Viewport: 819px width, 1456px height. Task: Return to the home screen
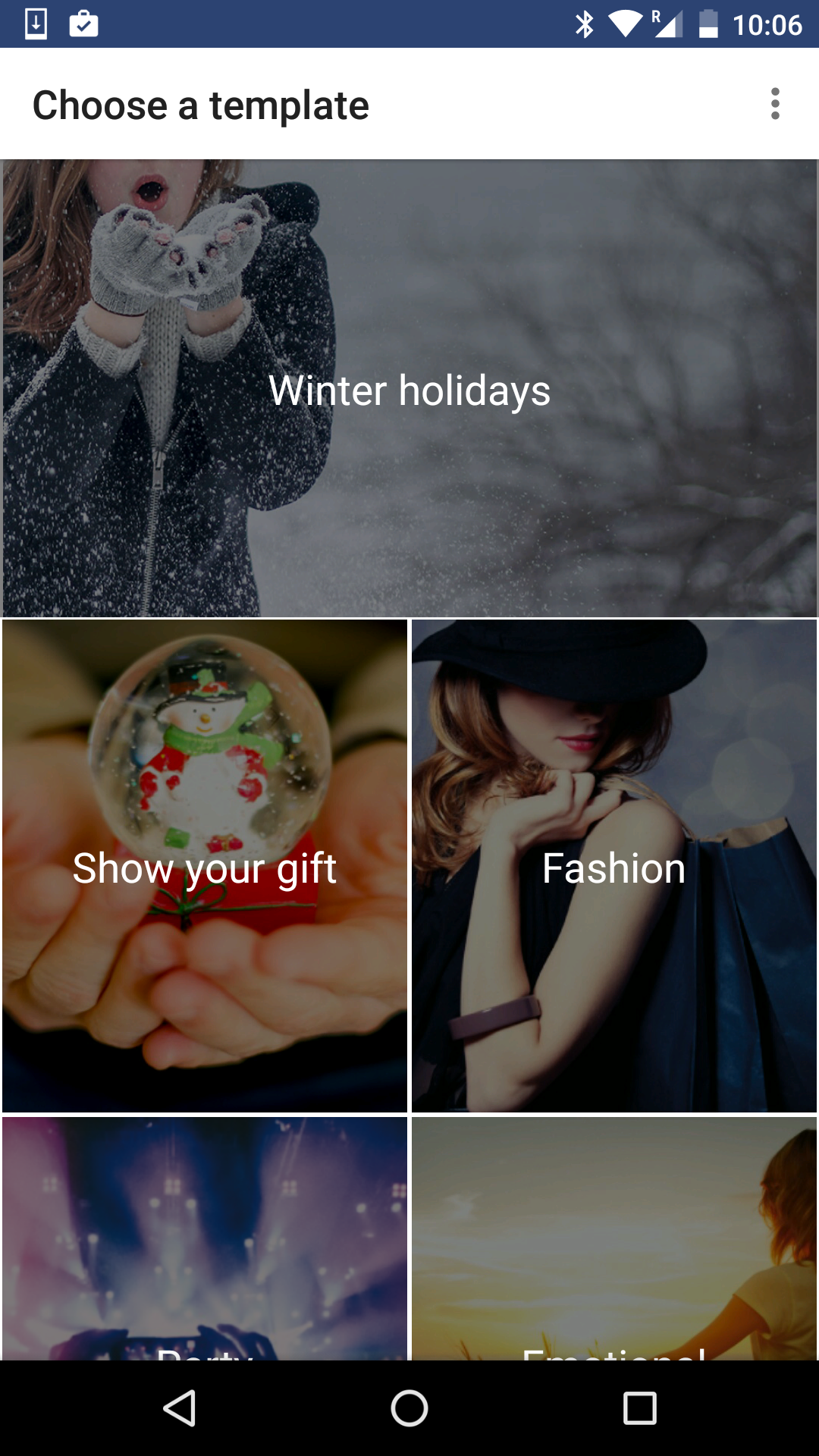click(x=409, y=1408)
